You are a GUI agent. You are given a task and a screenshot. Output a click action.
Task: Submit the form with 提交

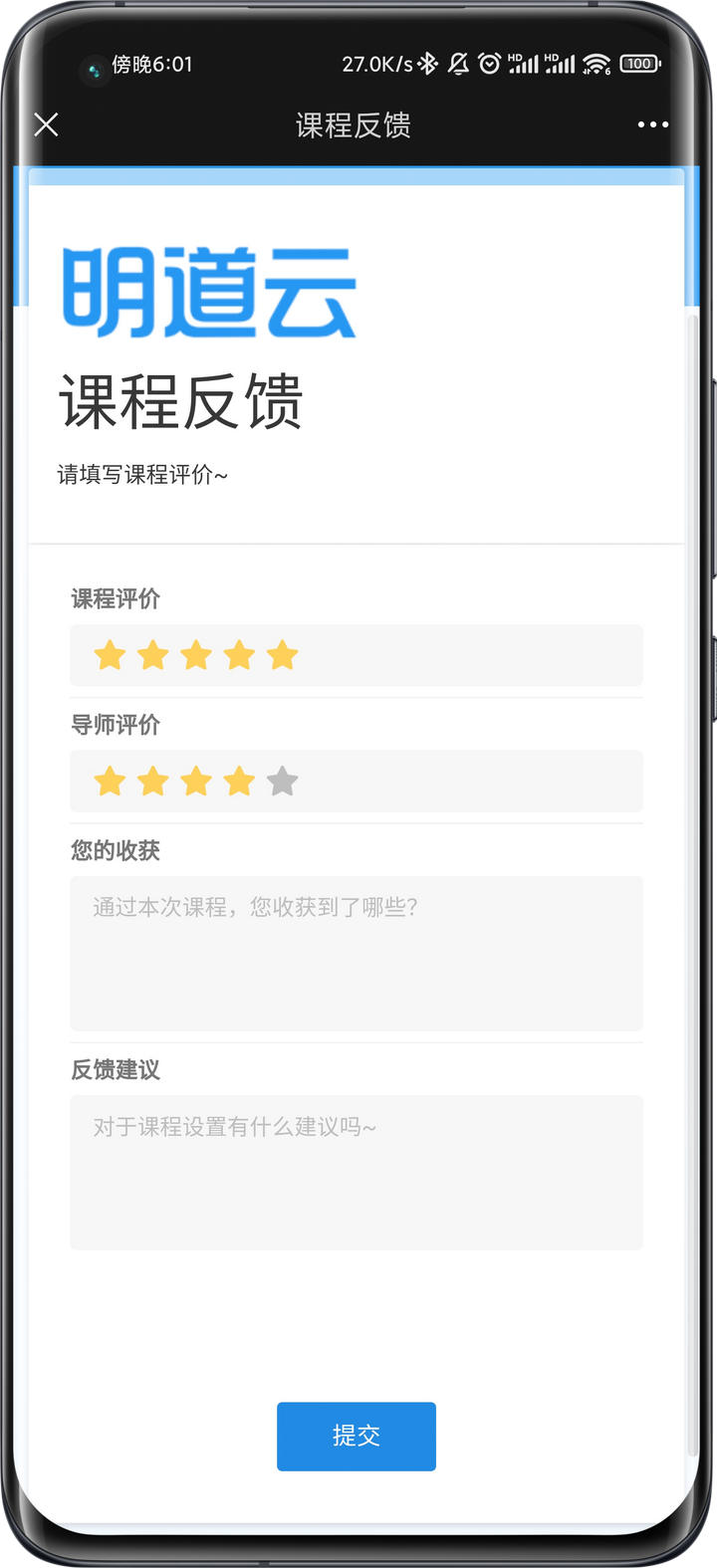pos(357,1436)
